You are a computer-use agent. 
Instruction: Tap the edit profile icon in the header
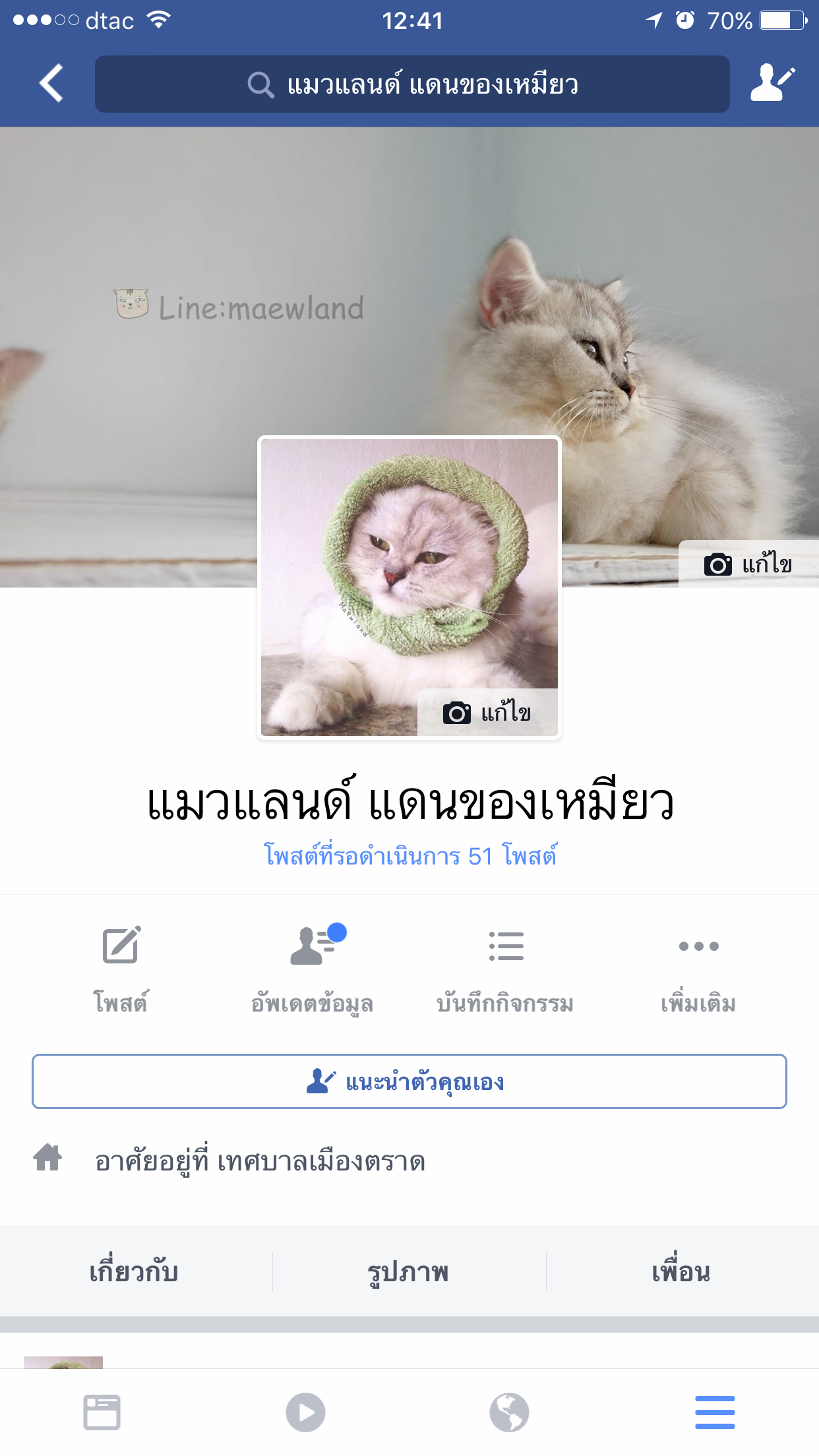772,83
